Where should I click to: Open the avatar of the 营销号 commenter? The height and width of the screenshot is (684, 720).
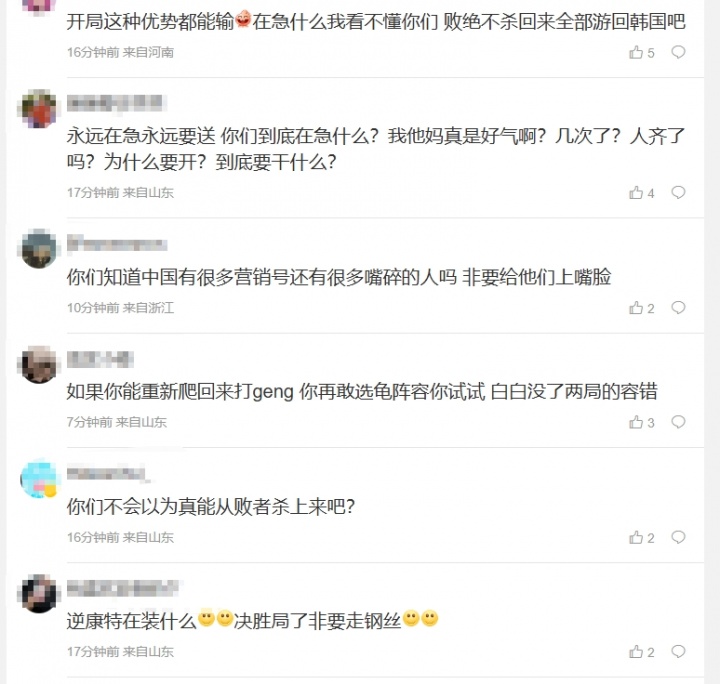tap(39, 249)
